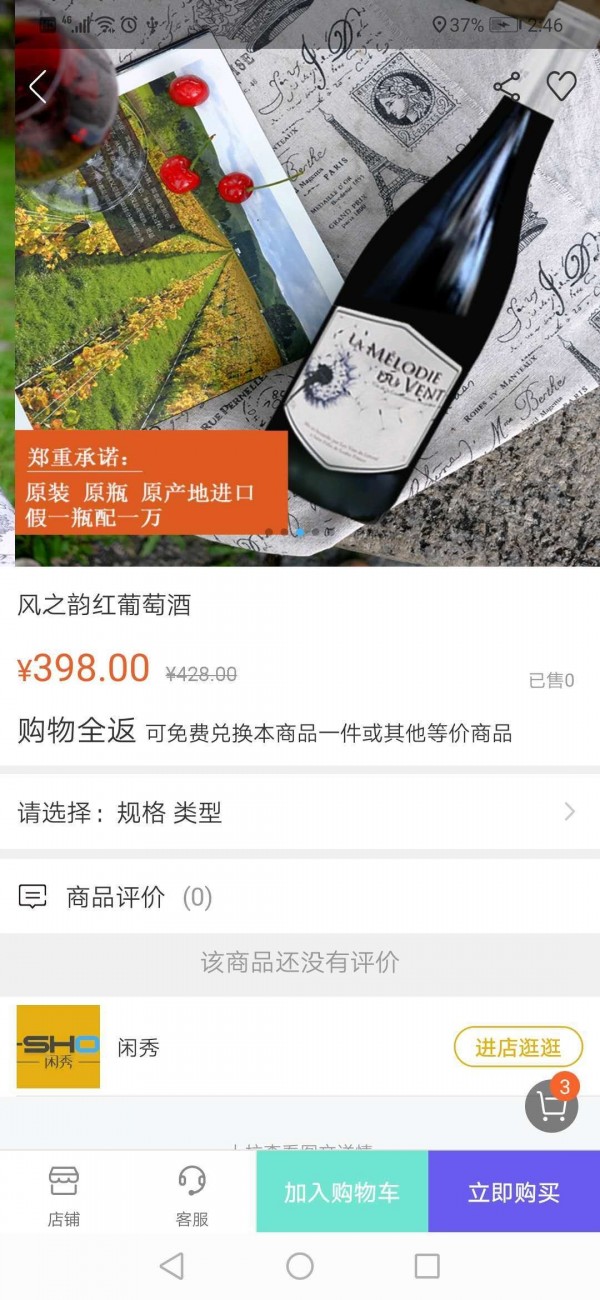This screenshot has width=600, height=1300.
Task: Open 商品评价 reviews section
Action: point(116,897)
